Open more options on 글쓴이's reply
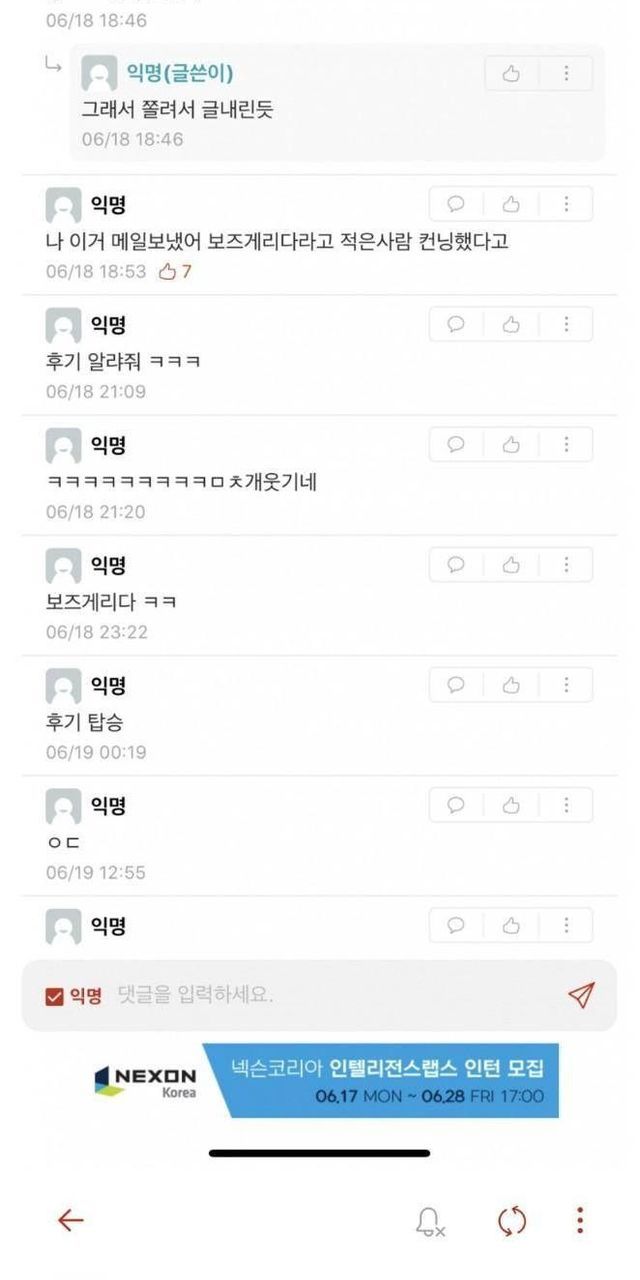 pos(566,73)
